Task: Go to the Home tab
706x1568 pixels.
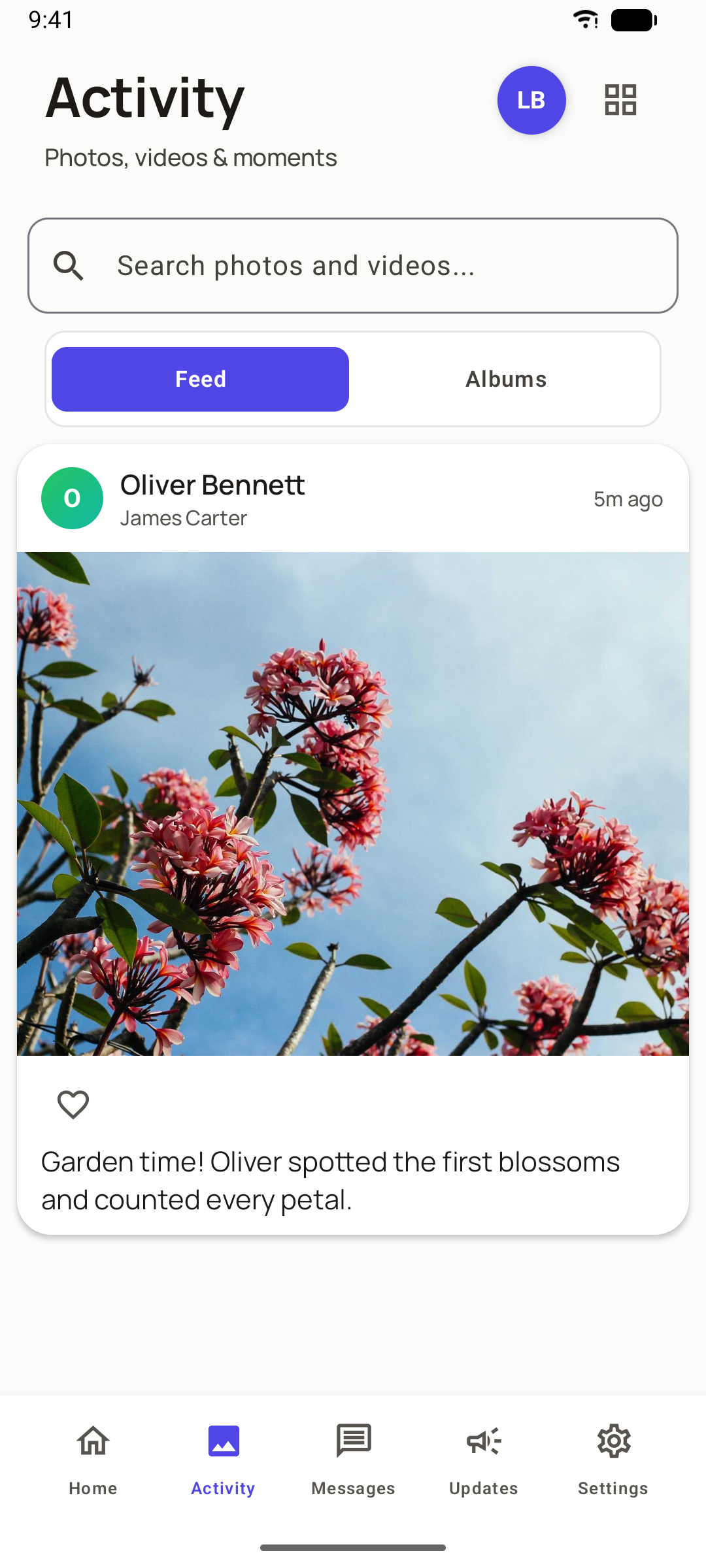Action: coord(93,1460)
